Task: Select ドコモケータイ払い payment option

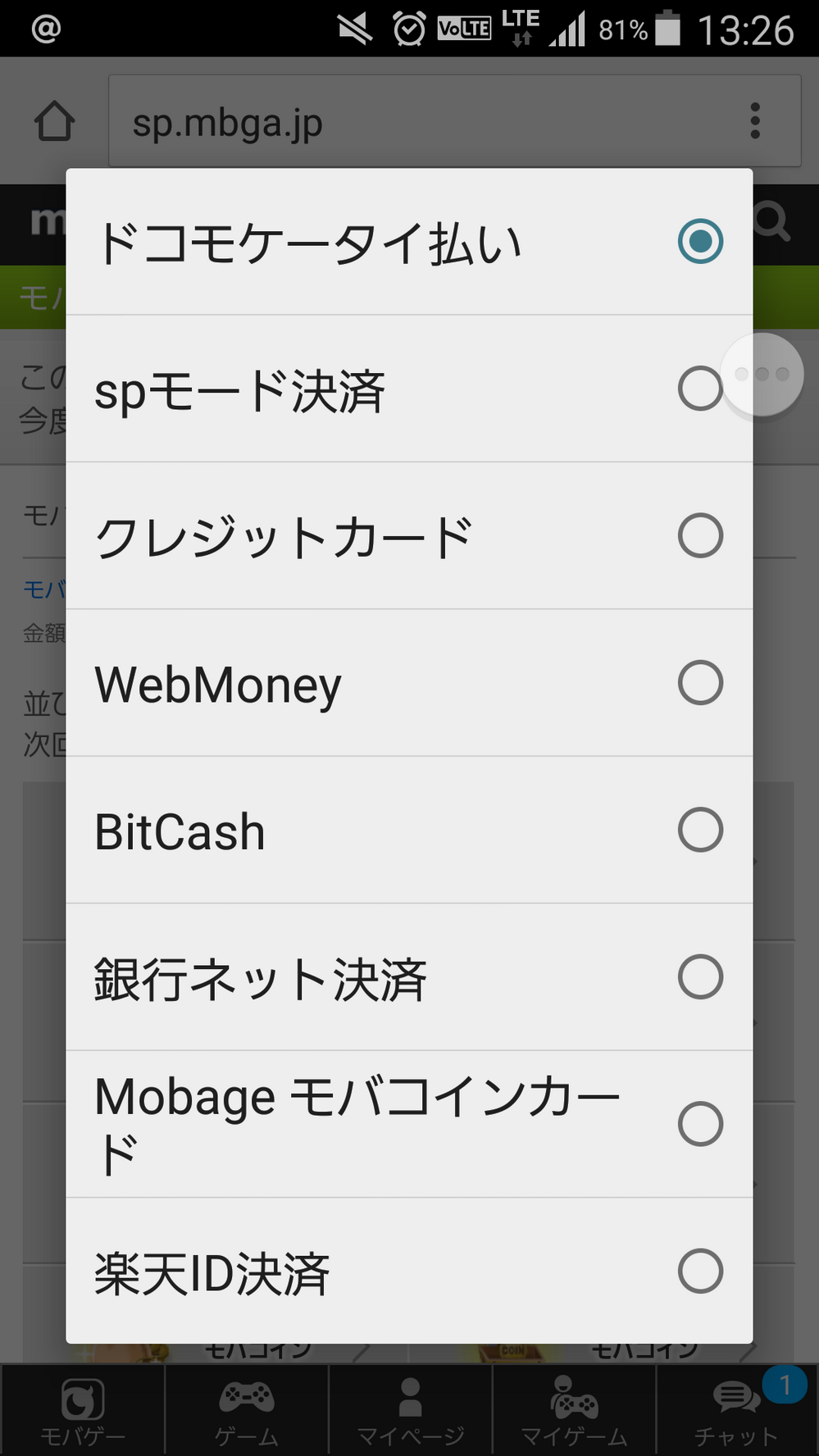Action: 409,242
